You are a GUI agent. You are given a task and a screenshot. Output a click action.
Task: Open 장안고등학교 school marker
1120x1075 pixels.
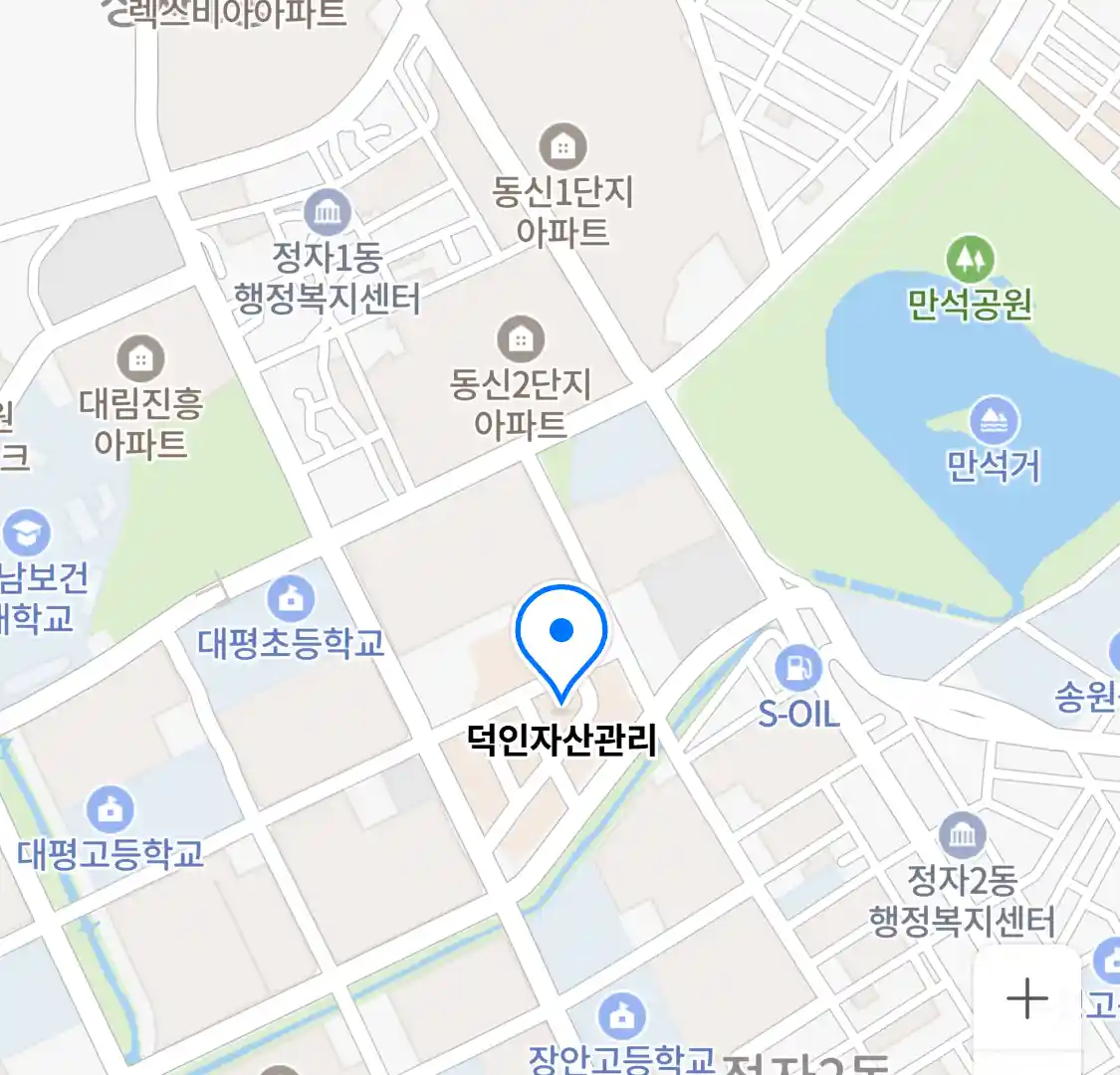tap(622, 1017)
